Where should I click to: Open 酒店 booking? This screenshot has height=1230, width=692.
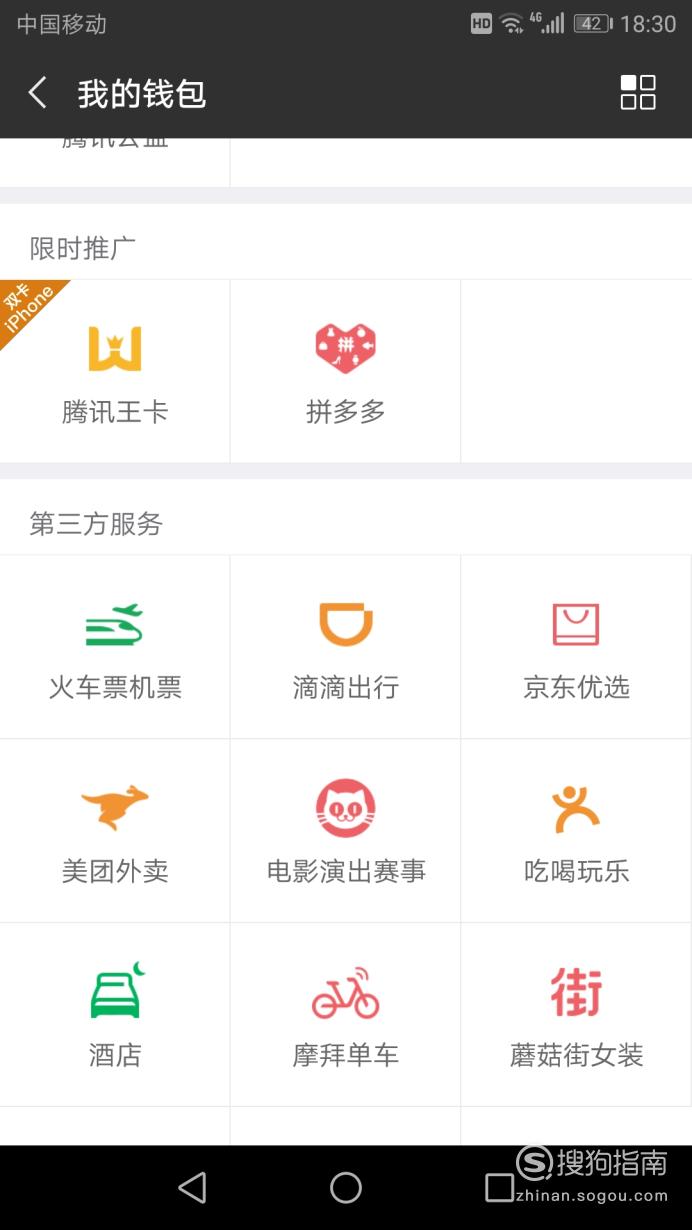point(115,1015)
